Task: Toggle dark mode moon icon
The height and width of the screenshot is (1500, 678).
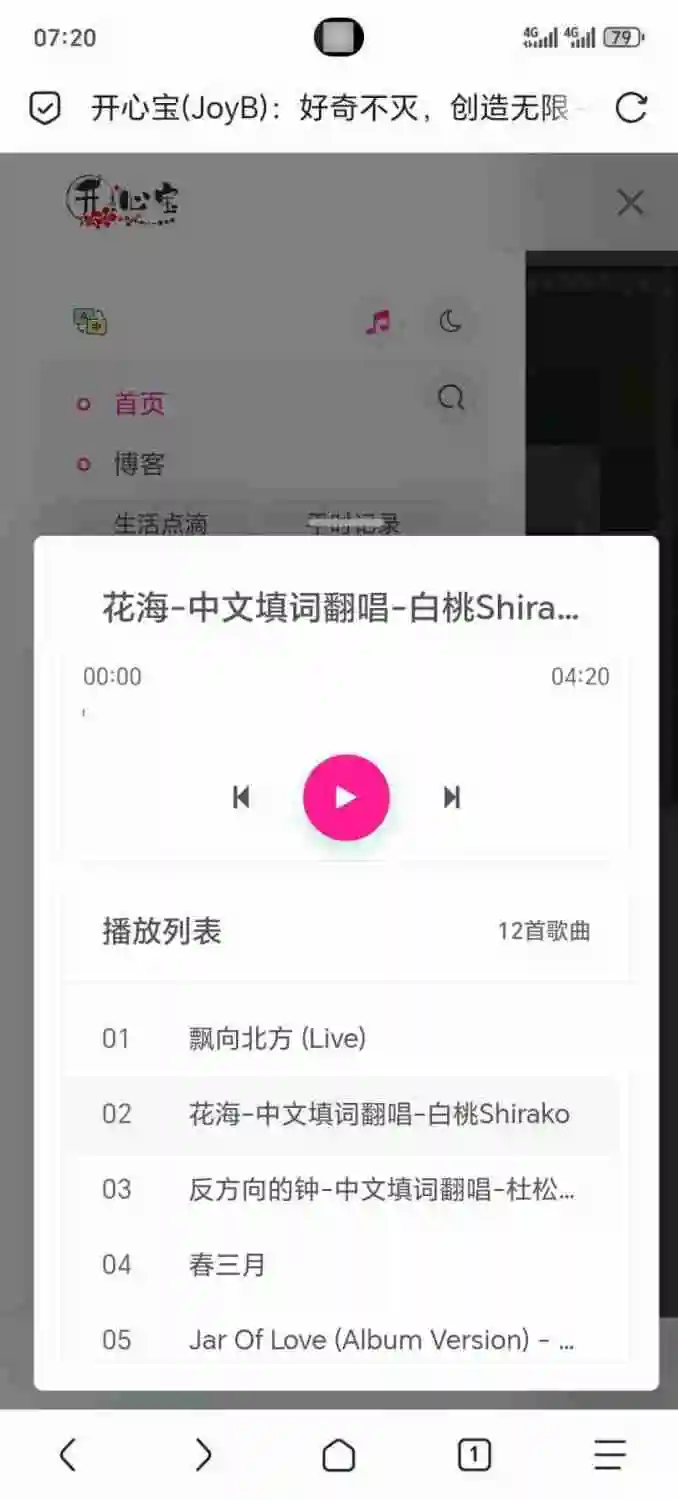Action: tap(451, 322)
